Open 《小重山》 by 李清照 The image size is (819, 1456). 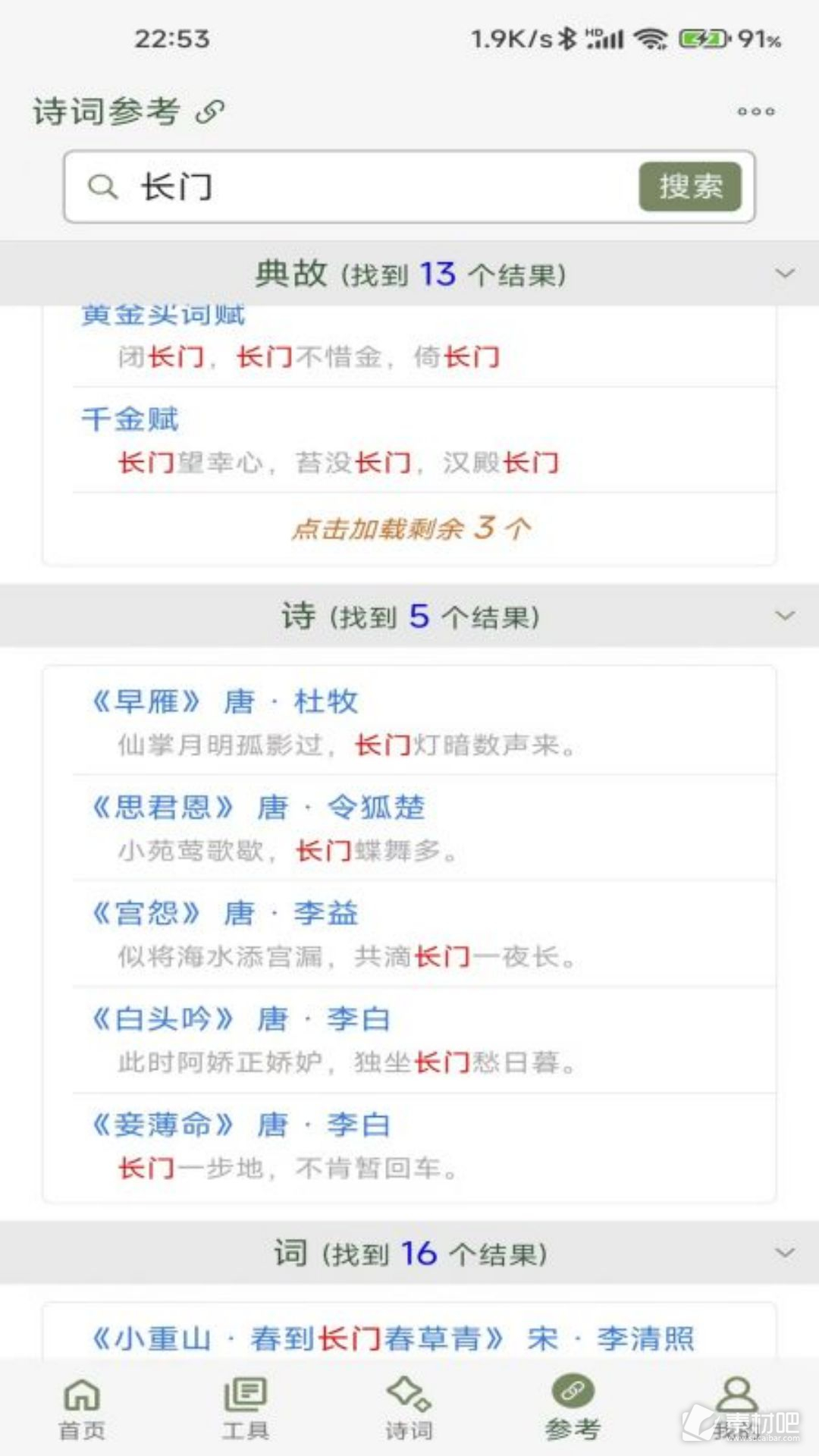(392, 1338)
